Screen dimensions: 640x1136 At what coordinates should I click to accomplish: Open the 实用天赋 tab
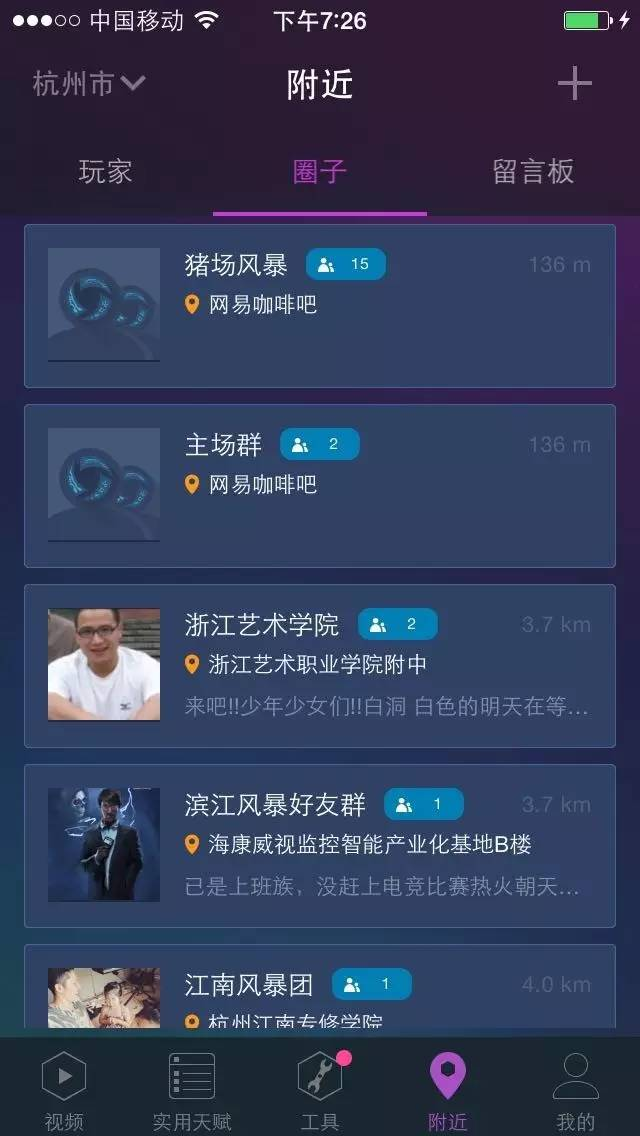tap(192, 1090)
